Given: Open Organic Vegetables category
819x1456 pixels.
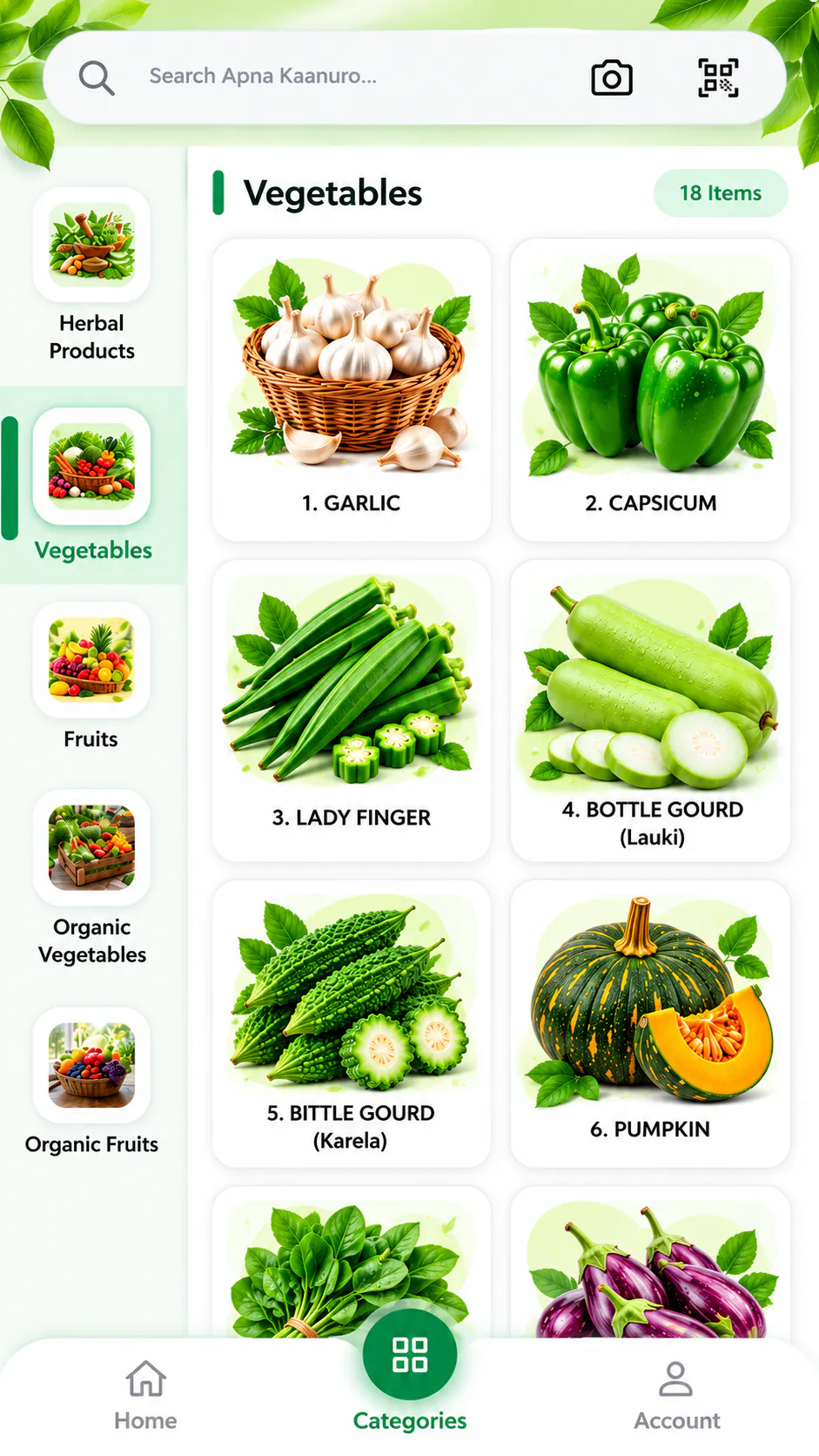Looking at the screenshot, I should 92,879.
